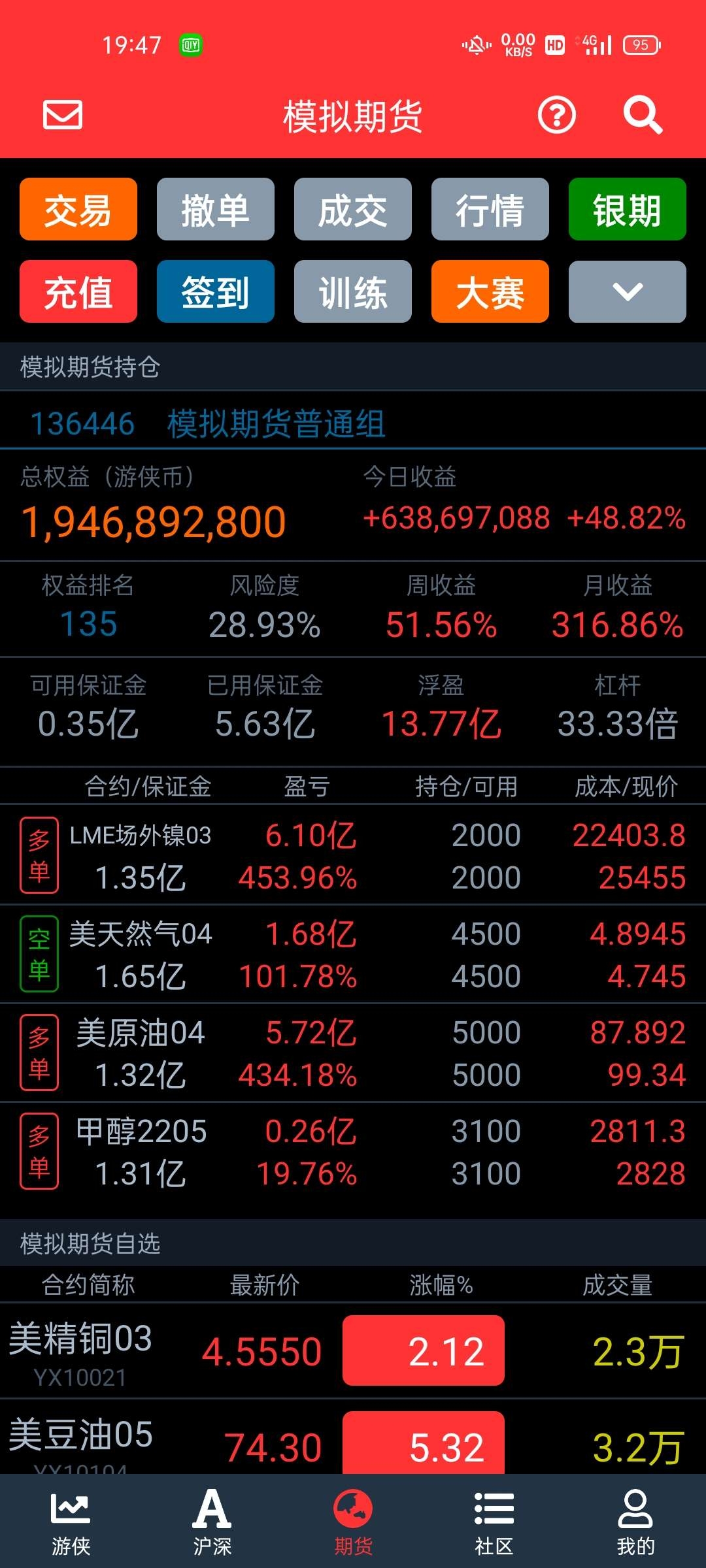The image size is (706, 1568).
Task: Open the 充值 recharge button
Action: [78, 291]
